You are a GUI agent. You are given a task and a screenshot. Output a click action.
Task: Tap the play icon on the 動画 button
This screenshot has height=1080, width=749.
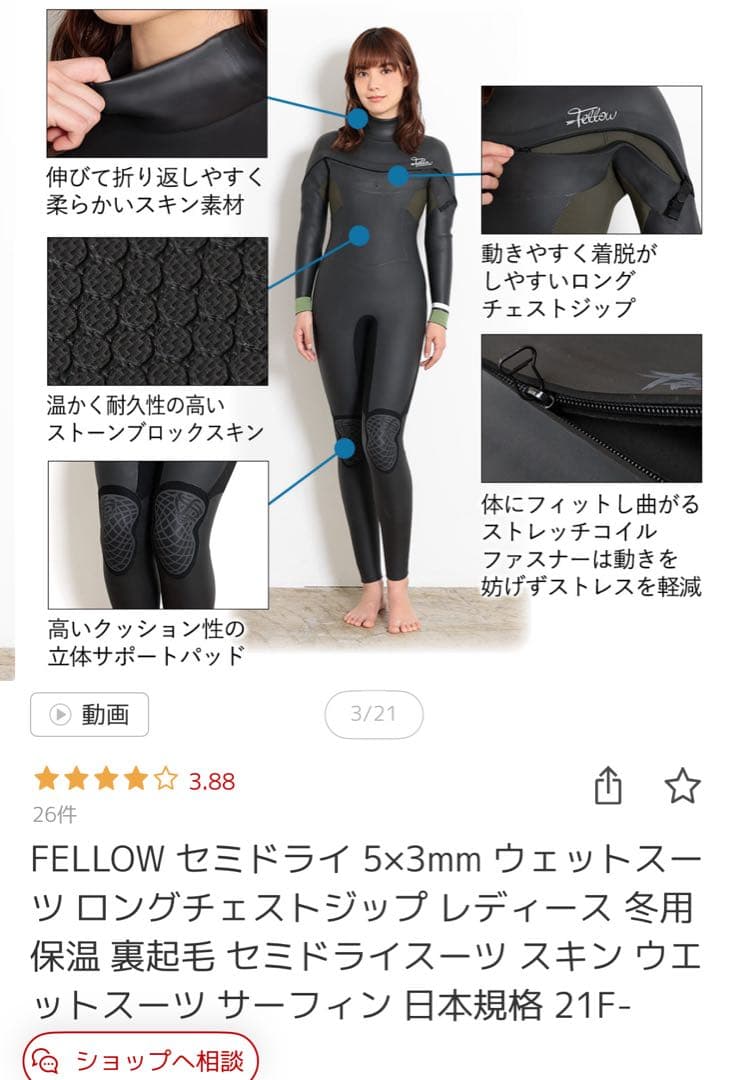(x=62, y=714)
